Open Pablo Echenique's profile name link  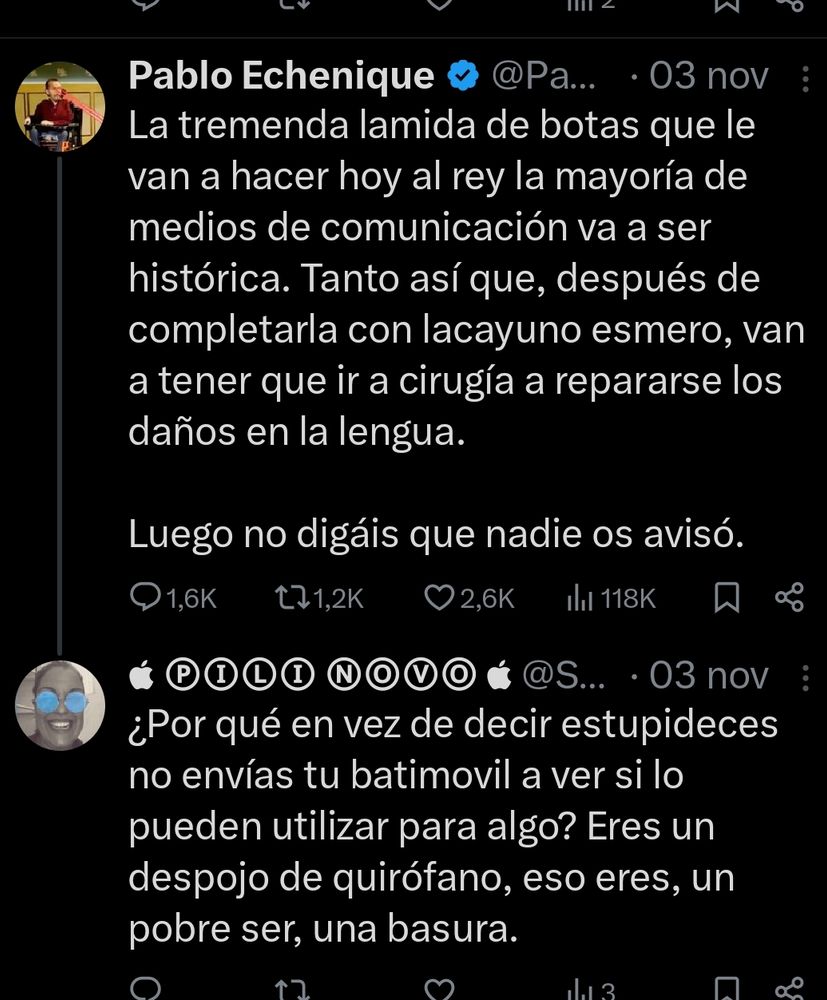[x=281, y=76]
